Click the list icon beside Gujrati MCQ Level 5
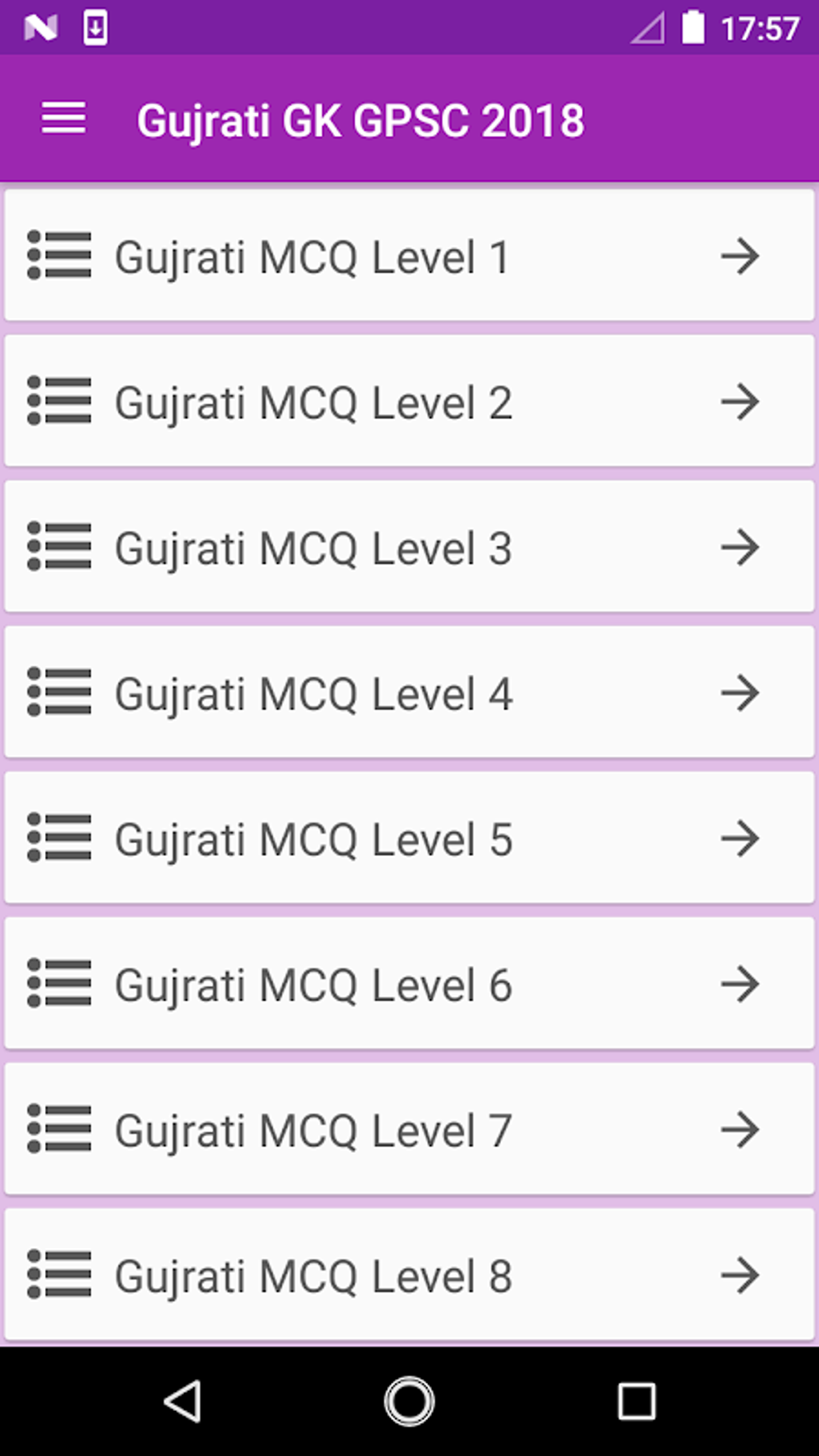The height and width of the screenshot is (1456, 819). coord(59,838)
